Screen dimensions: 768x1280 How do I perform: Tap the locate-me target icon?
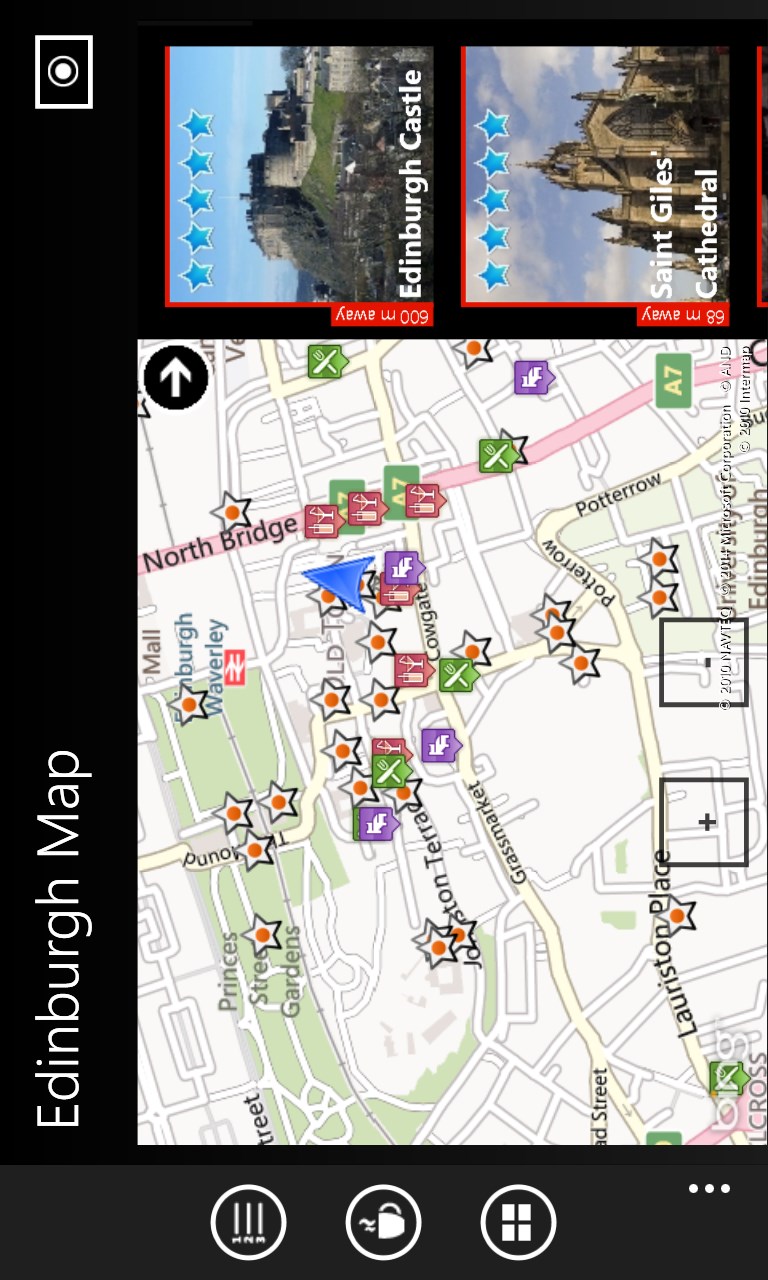coord(64,72)
